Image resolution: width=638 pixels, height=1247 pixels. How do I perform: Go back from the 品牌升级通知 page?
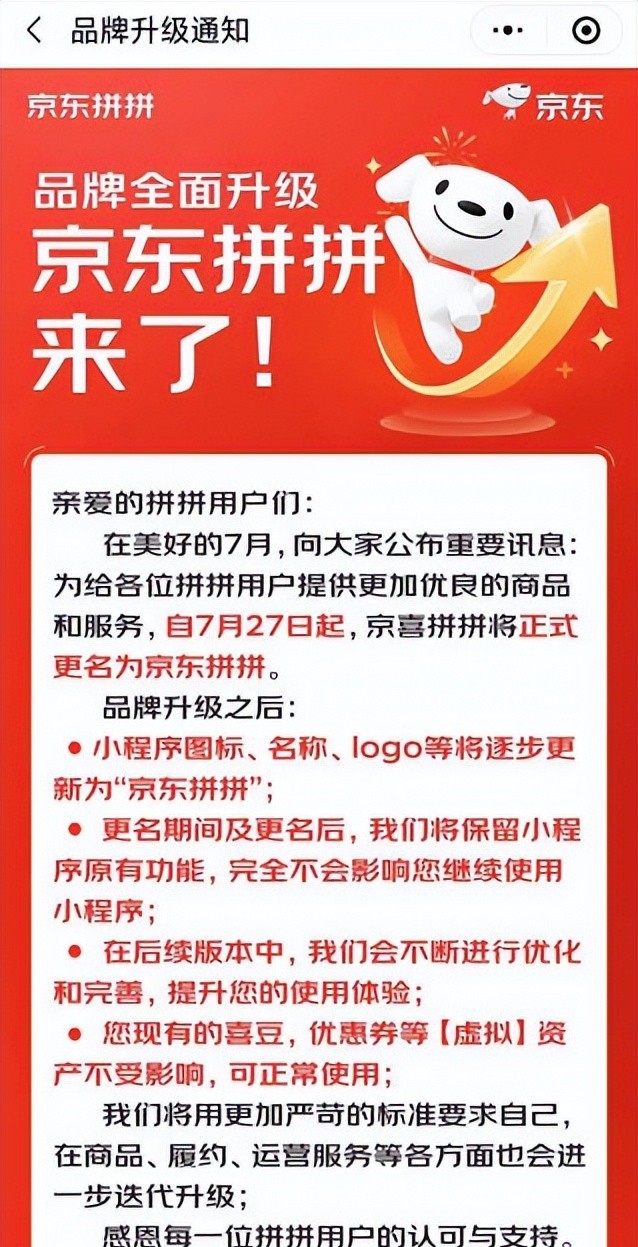tap(34, 31)
